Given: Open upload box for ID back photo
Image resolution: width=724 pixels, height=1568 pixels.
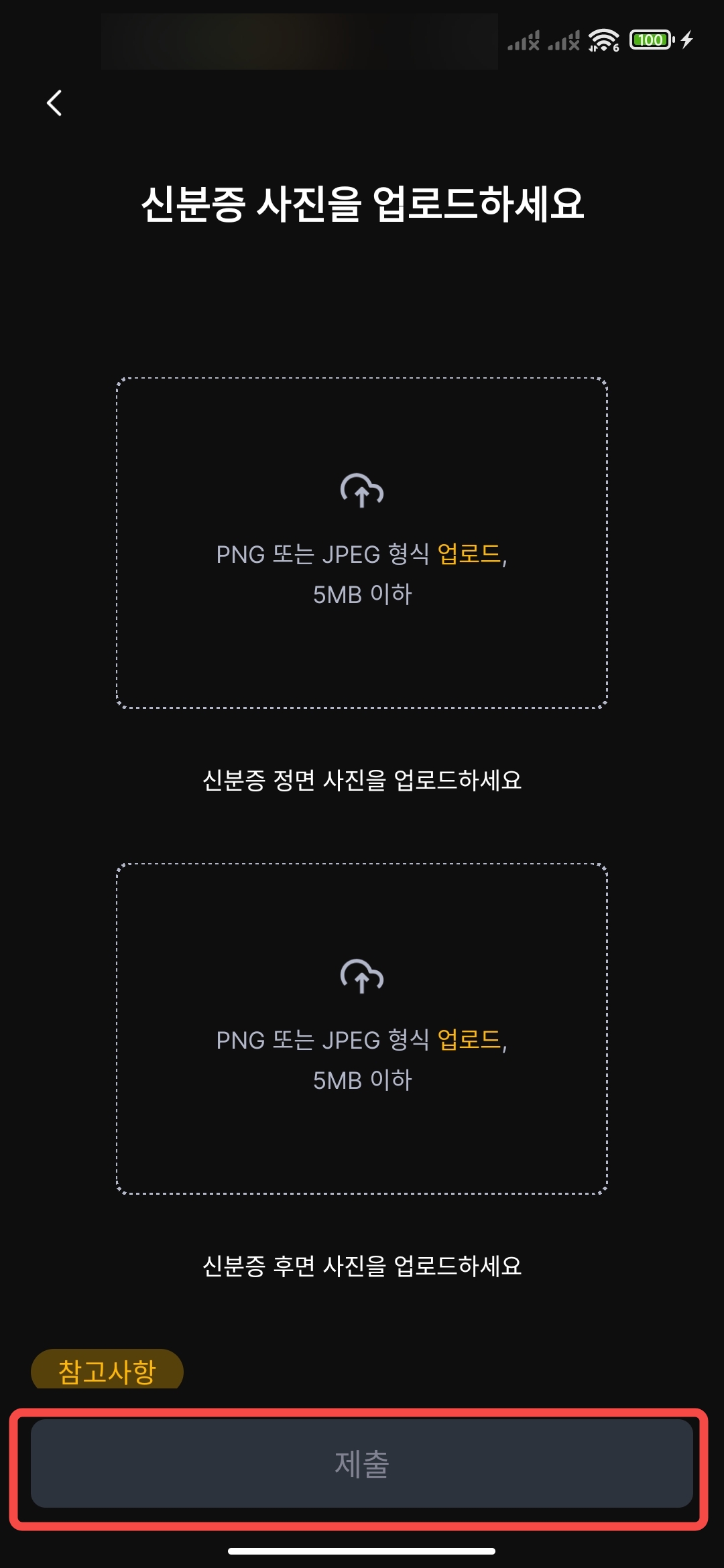Looking at the screenshot, I should tap(362, 1029).
